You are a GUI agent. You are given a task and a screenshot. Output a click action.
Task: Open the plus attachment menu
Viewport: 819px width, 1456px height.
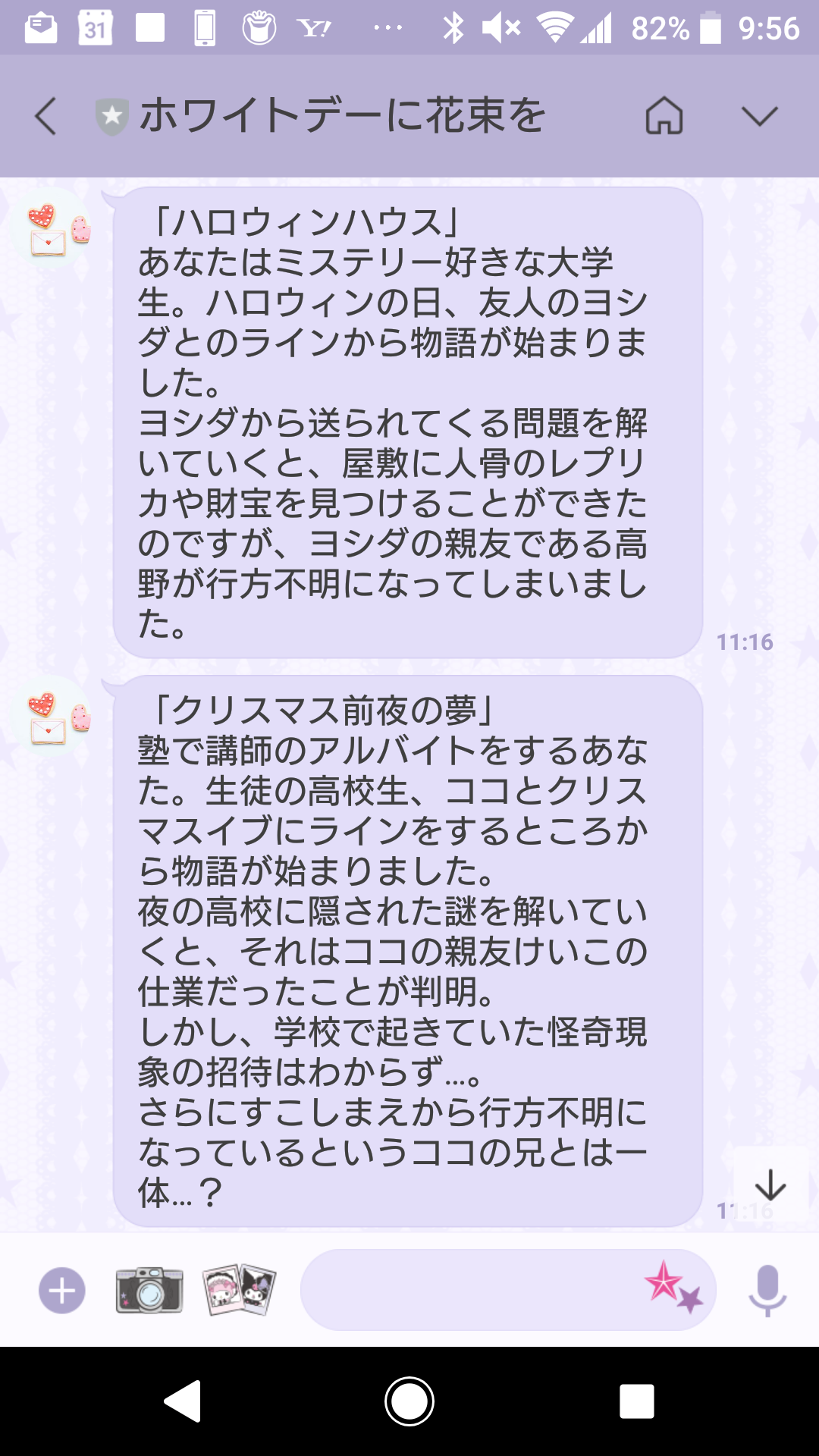[x=62, y=1290]
